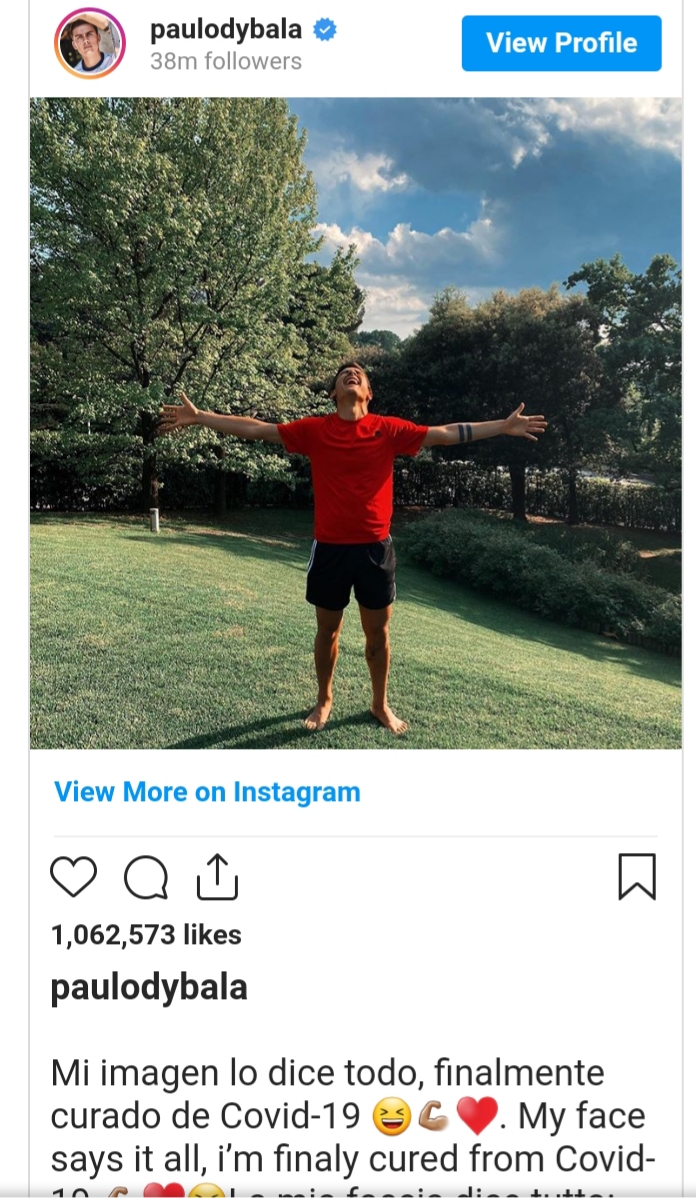
Task: Like this post with the heart icon
Action: tap(73, 877)
